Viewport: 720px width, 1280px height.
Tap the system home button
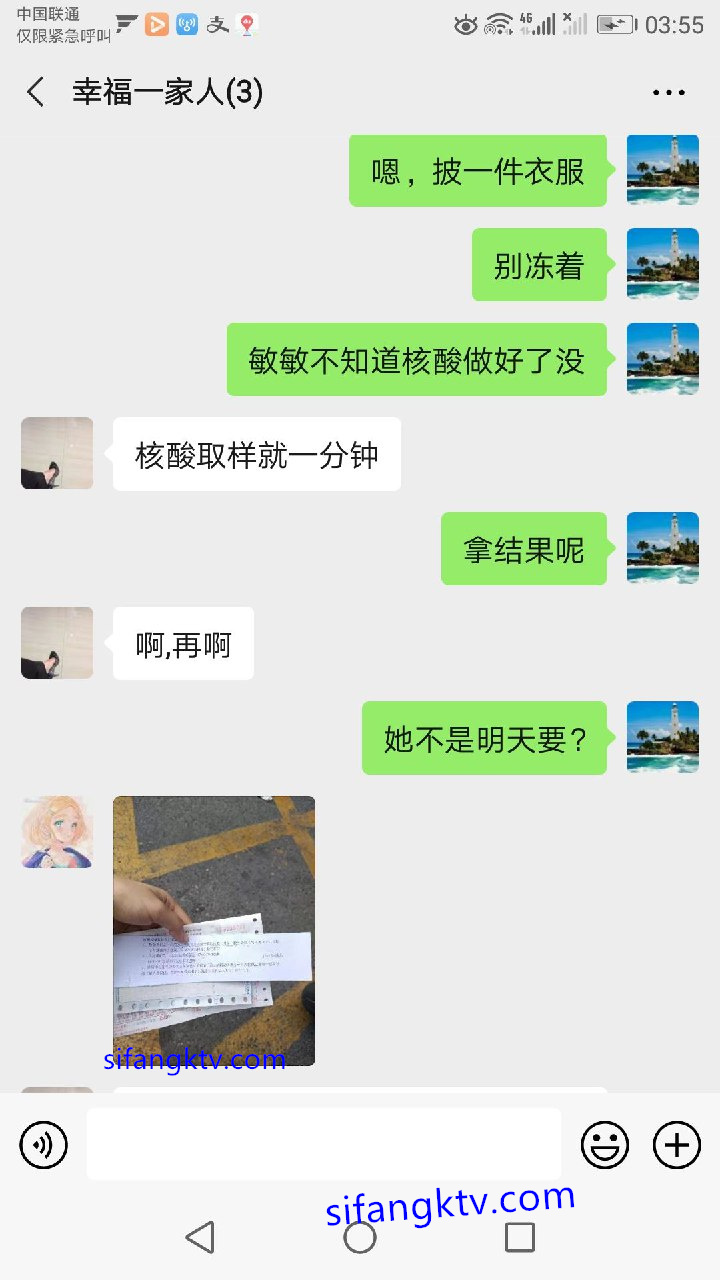(x=360, y=1237)
